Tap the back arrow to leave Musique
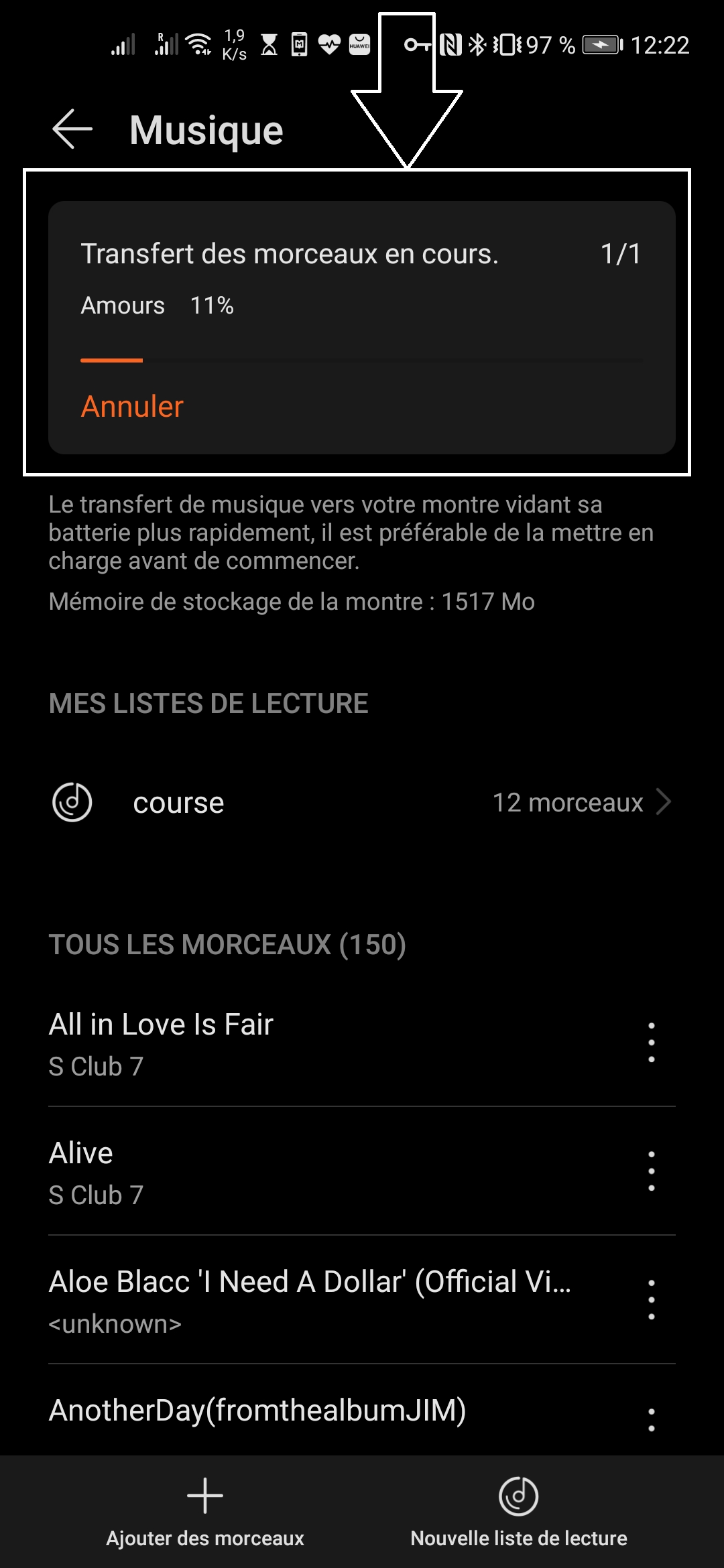The width and height of the screenshot is (724, 1568). tap(74, 129)
